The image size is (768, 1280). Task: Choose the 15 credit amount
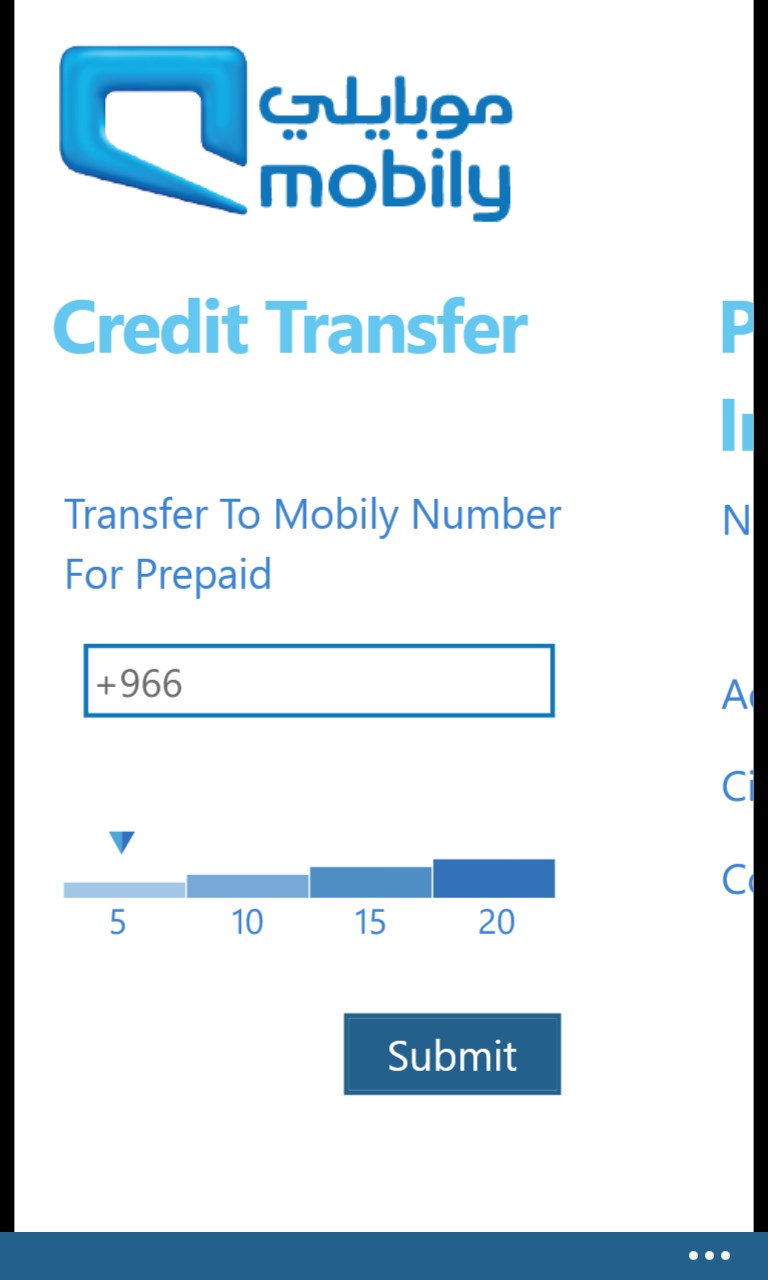(370, 882)
